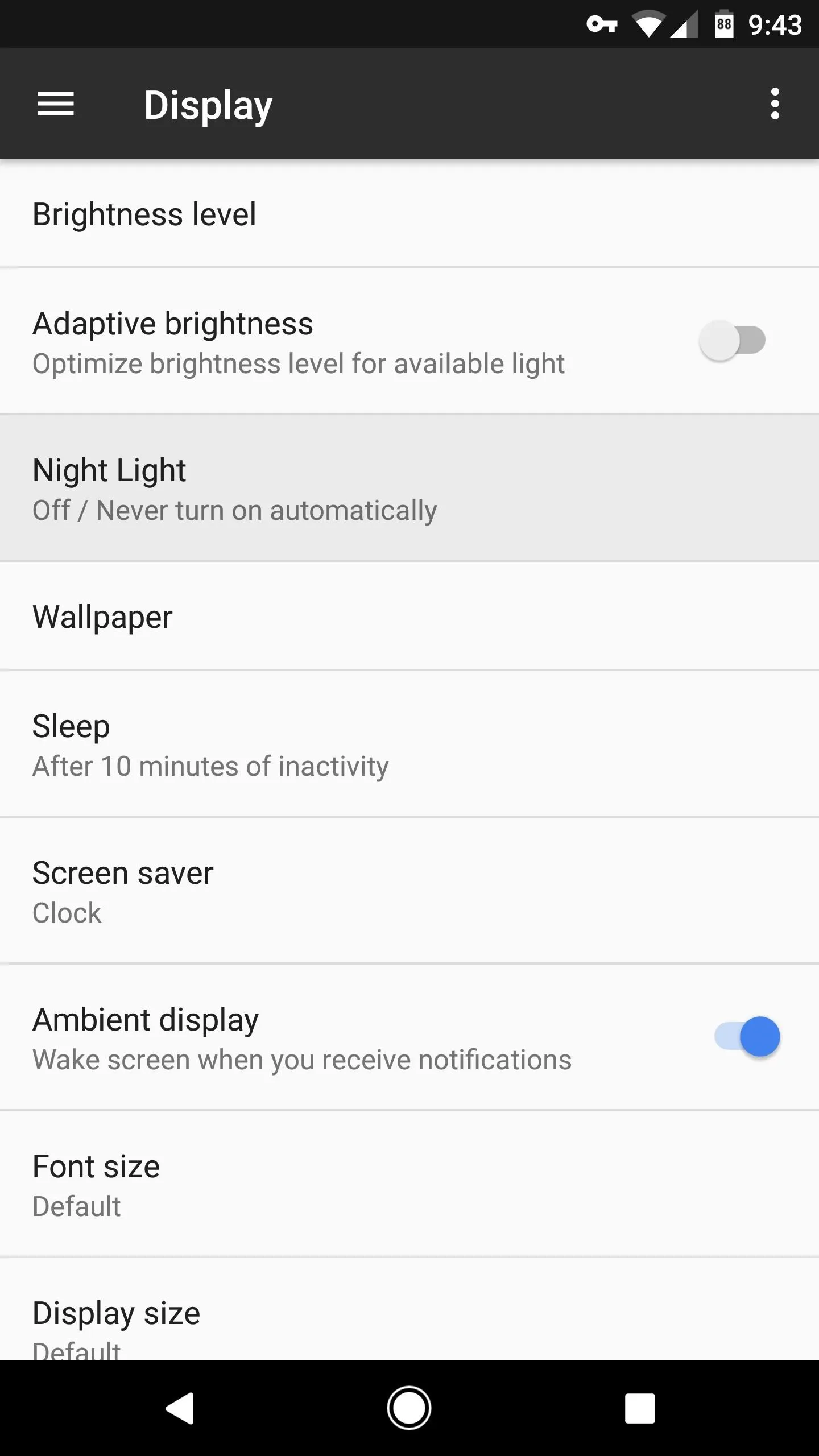This screenshot has width=819, height=1456.
Task: Change the Sleep timeout setting
Action: [409, 744]
